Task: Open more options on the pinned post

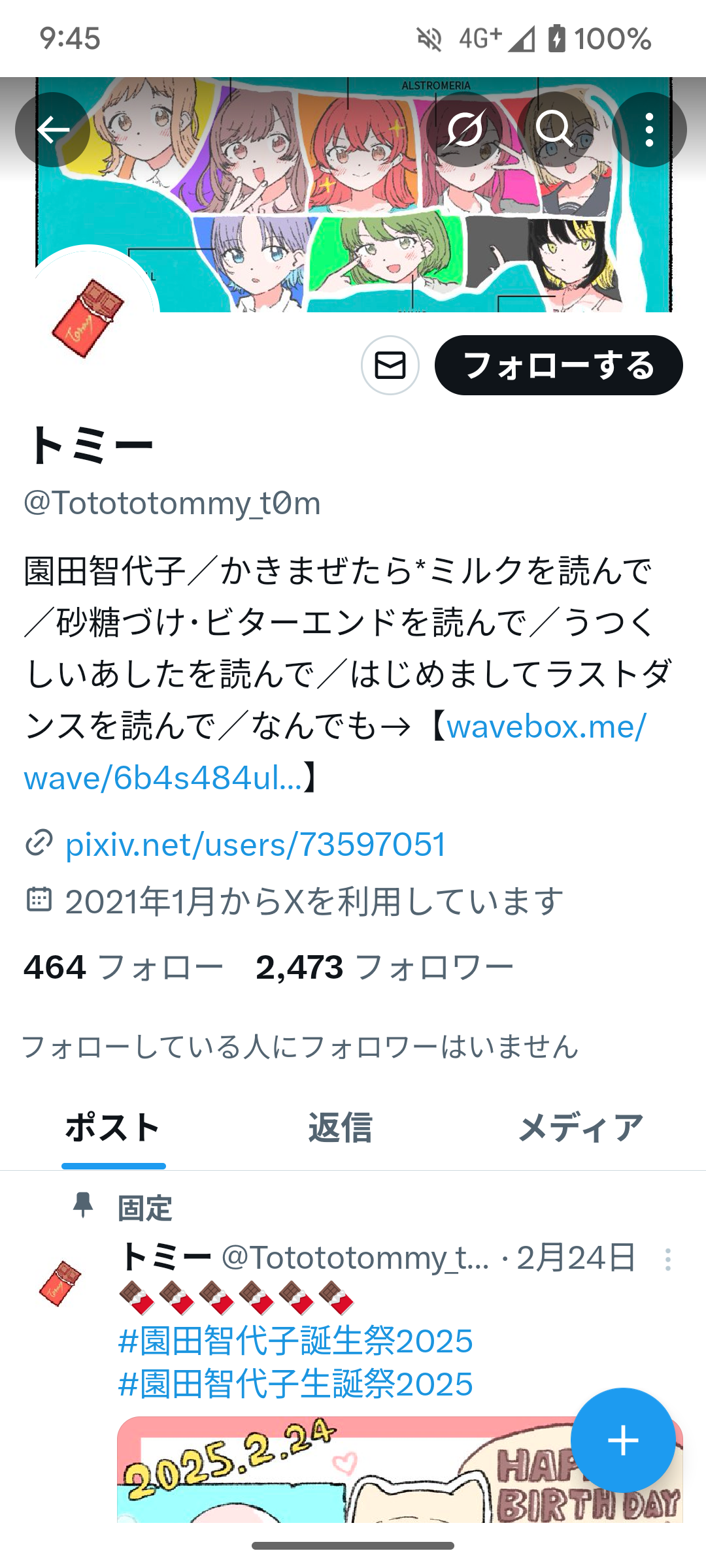Action: [667, 1259]
